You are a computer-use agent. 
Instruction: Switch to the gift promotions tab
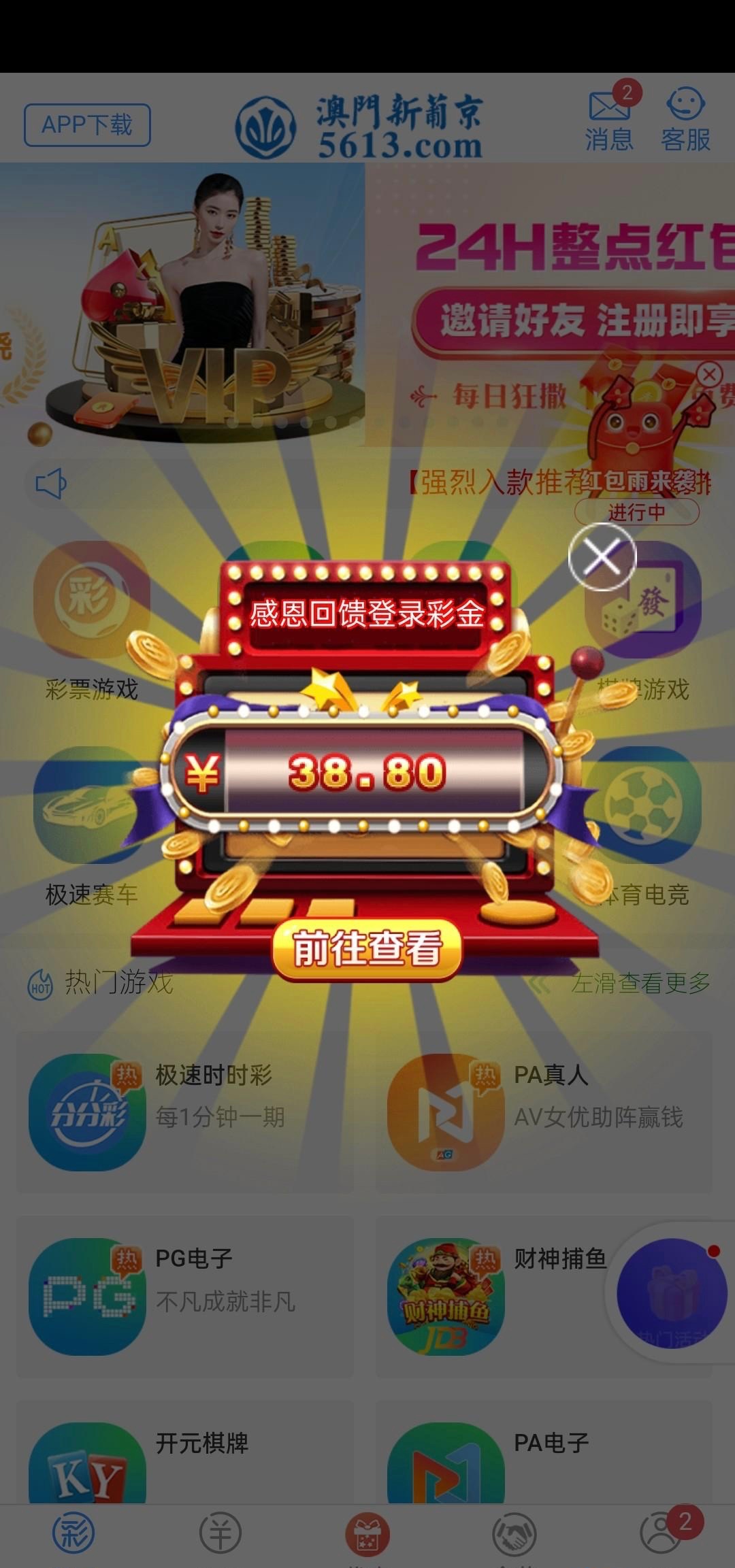[367, 1535]
